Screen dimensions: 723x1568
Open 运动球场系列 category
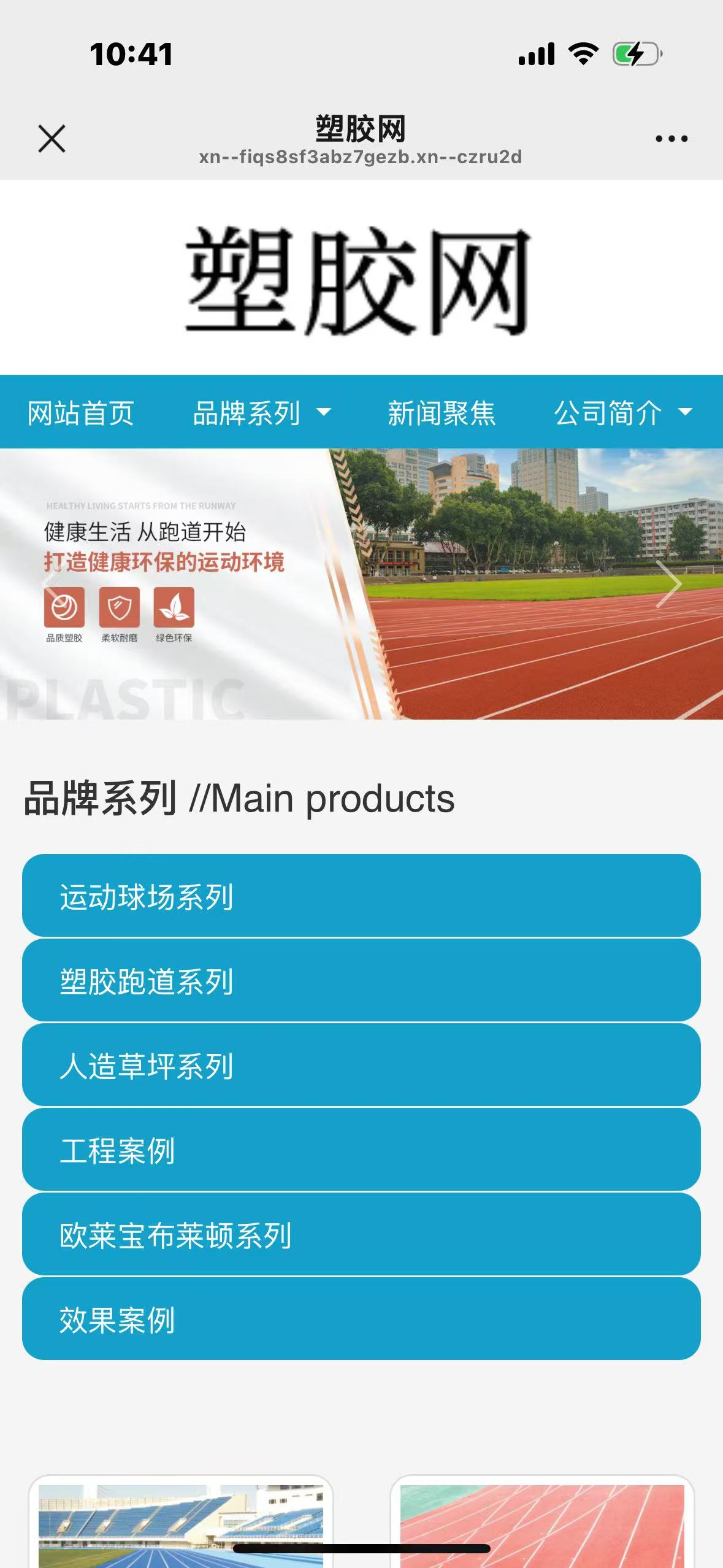[x=361, y=896]
